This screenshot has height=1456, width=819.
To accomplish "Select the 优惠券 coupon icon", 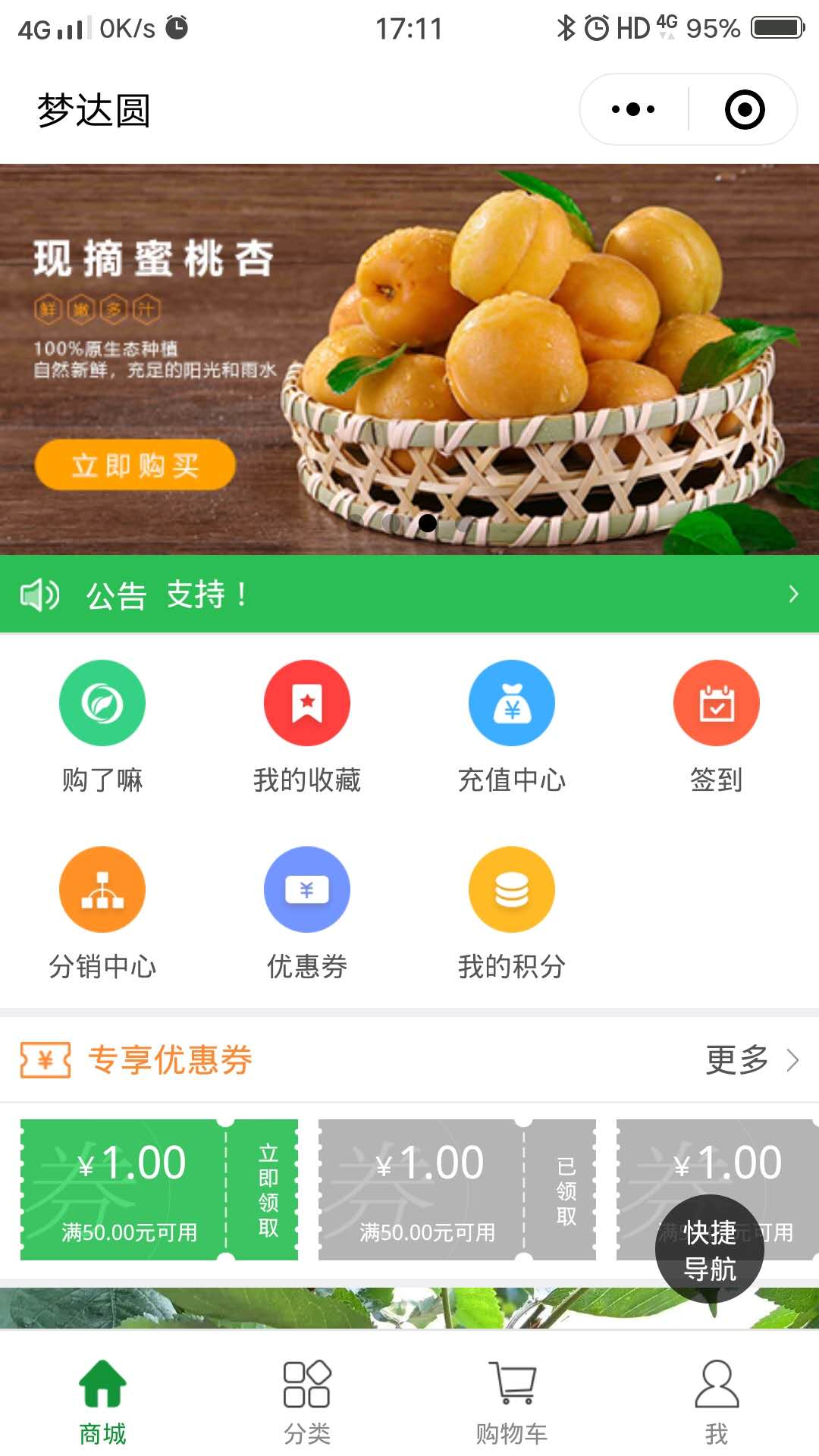I will pyautogui.click(x=307, y=890).
